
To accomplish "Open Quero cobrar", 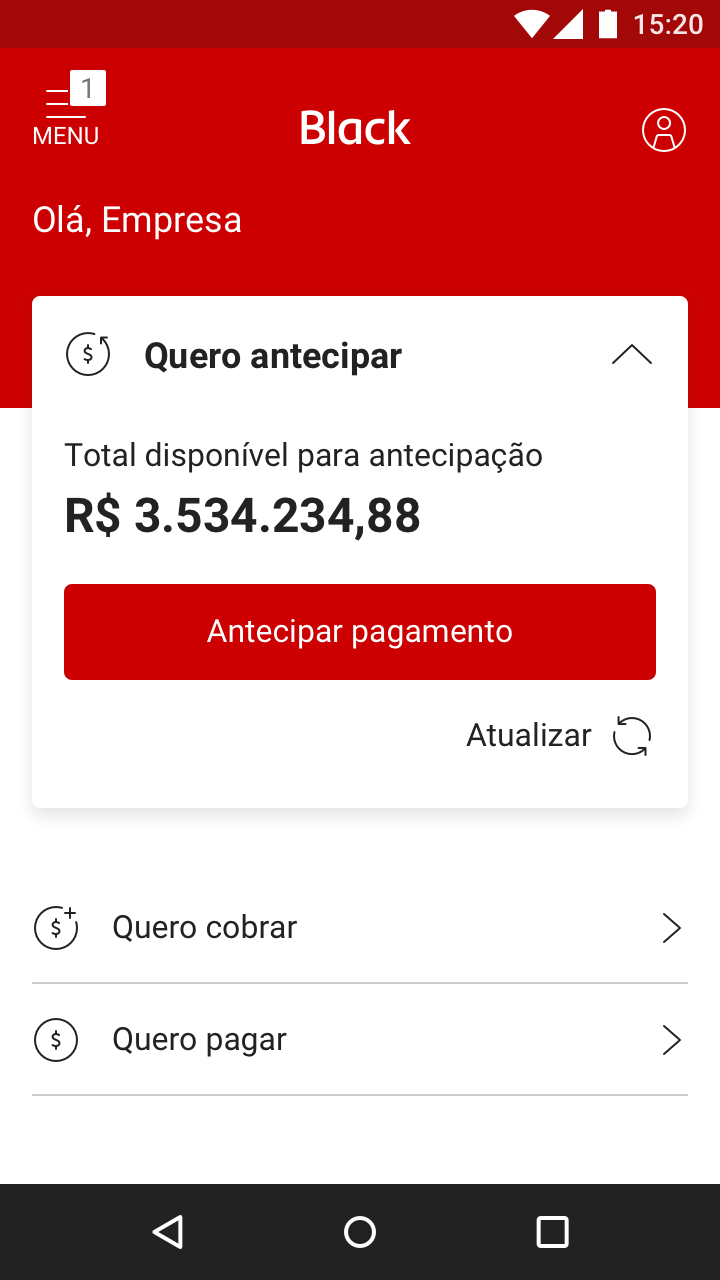I will point(360,928).
